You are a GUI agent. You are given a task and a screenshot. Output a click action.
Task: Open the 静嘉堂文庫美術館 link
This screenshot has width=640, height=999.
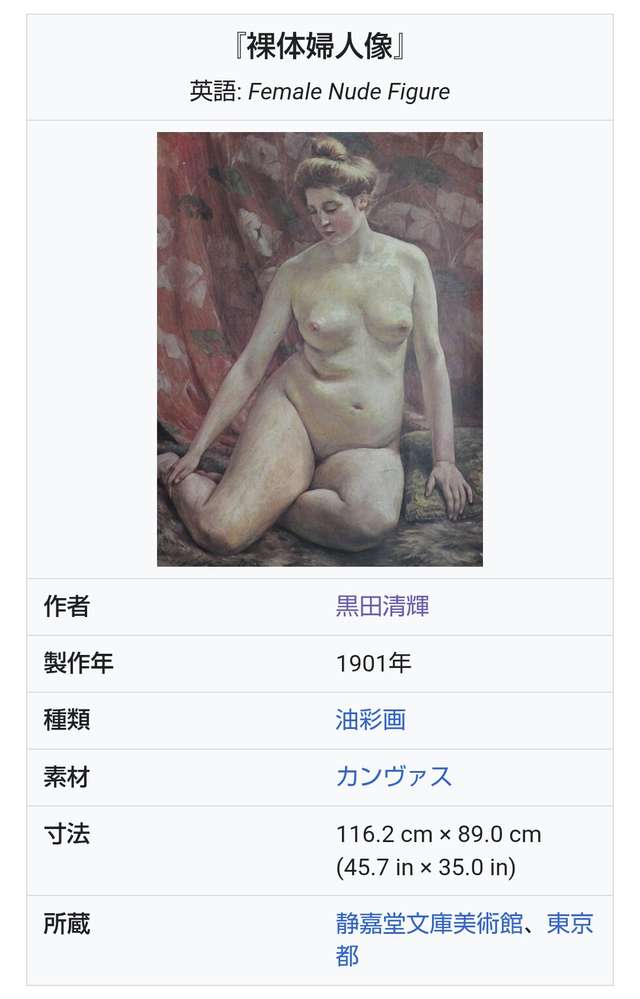(x=429, y=923)
